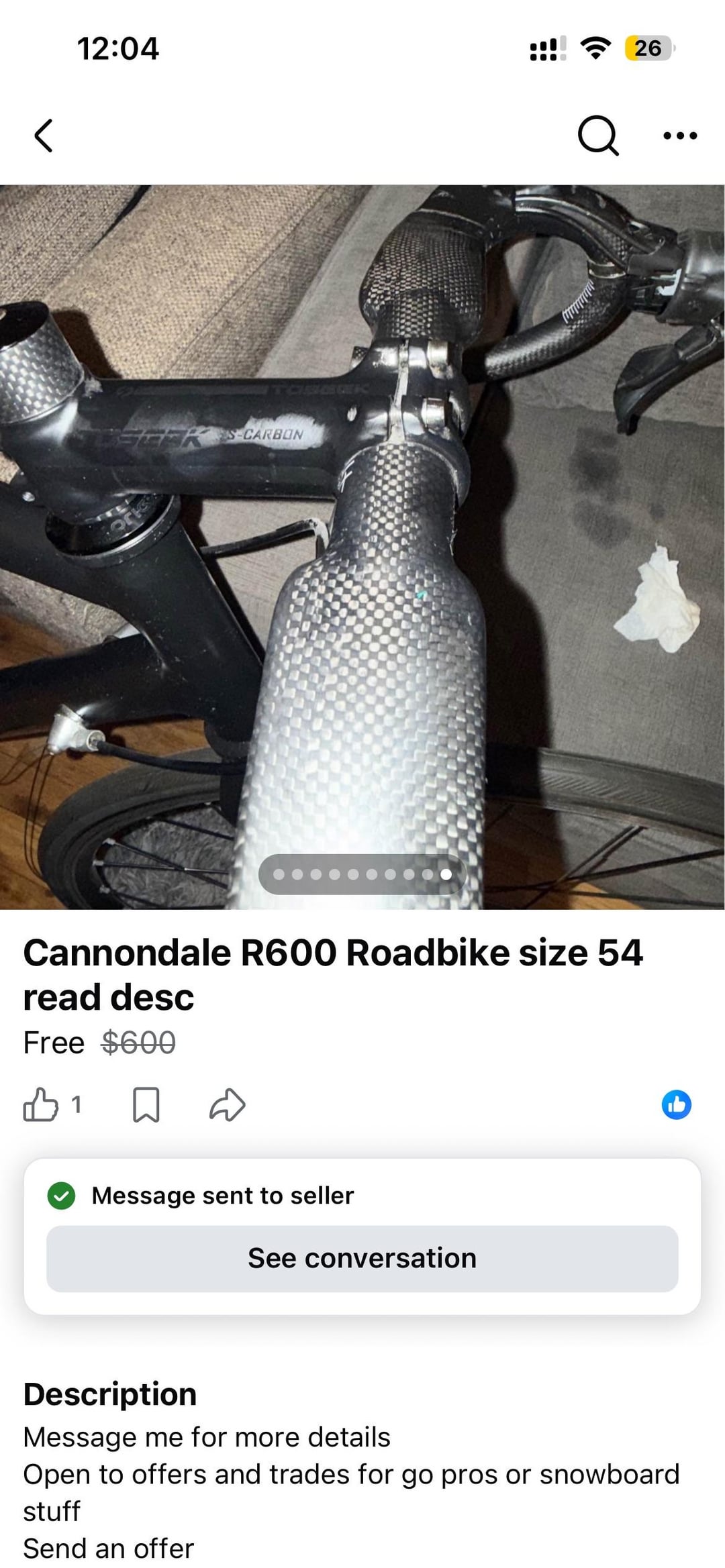This screenshot has width=725, height=1568.
Task: Open the search magnifier icon
Action: 597,136
